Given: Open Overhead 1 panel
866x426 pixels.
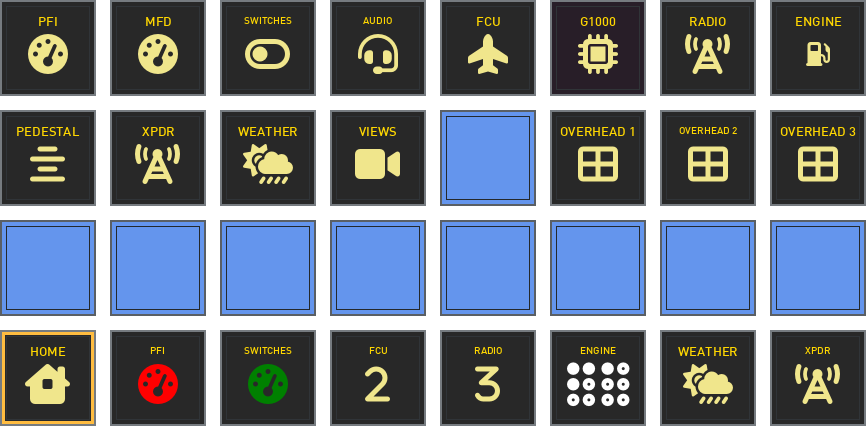Looking at the screenshot, I should tap(598, 157).
